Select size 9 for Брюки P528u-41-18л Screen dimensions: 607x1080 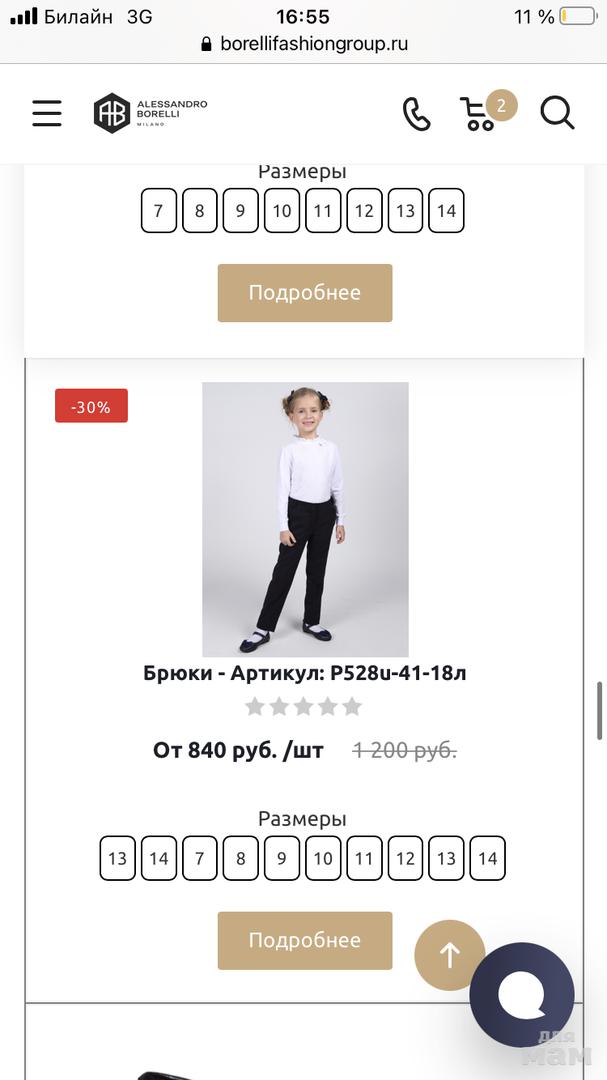(x=282, y=859)
